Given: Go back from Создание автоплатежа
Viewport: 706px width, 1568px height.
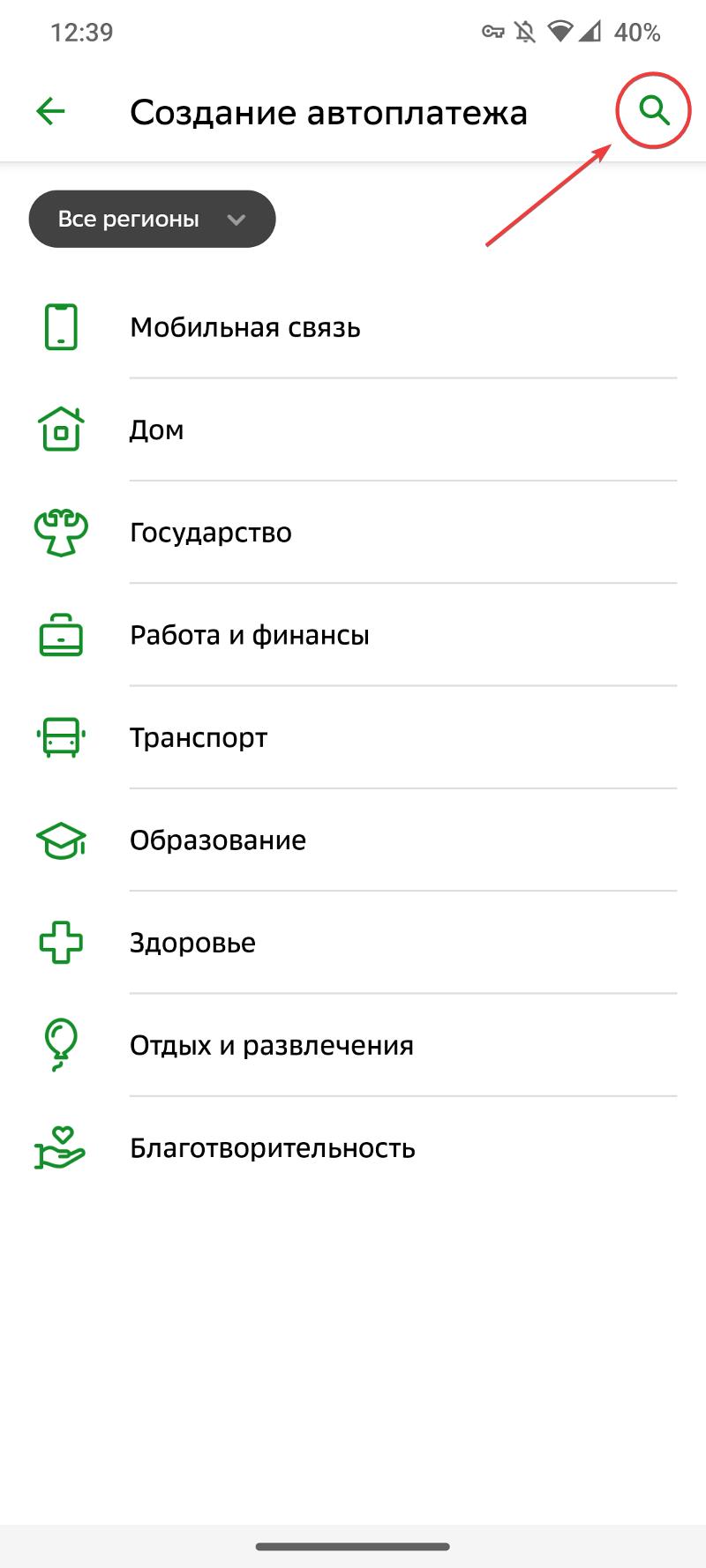Looking at the screenshot, I should pos(50,111).
